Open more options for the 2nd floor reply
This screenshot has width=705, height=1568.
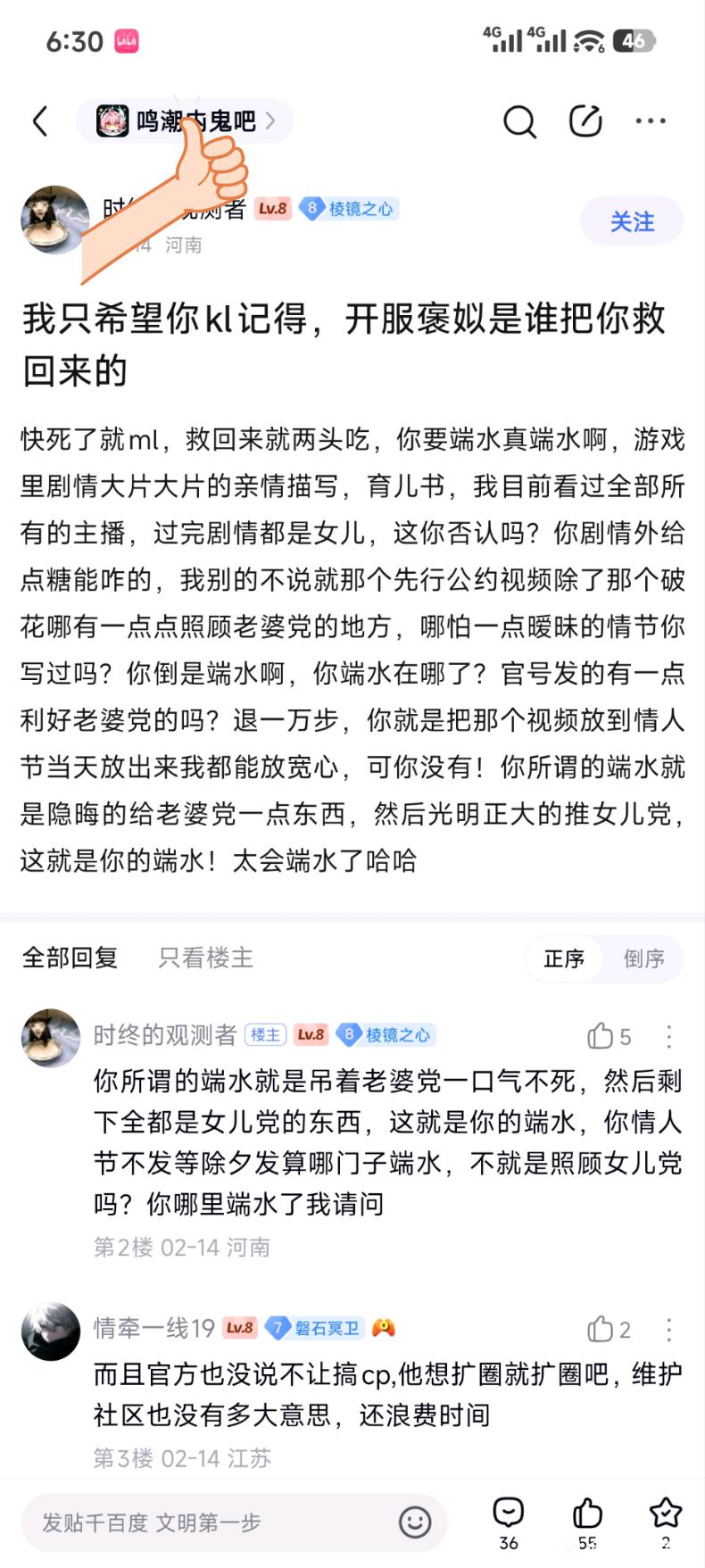(668, 1036)
